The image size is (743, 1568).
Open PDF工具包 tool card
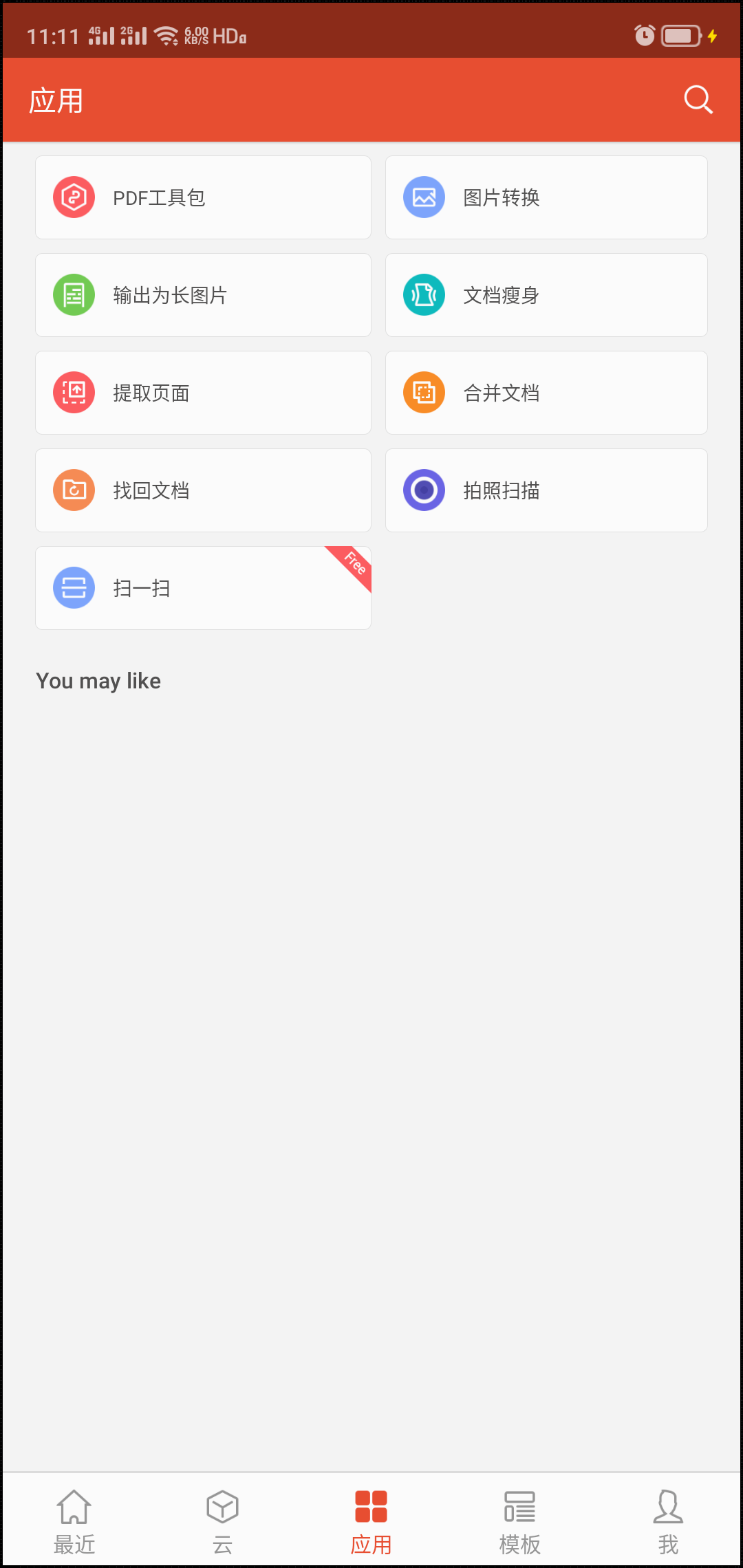point(203,198)
